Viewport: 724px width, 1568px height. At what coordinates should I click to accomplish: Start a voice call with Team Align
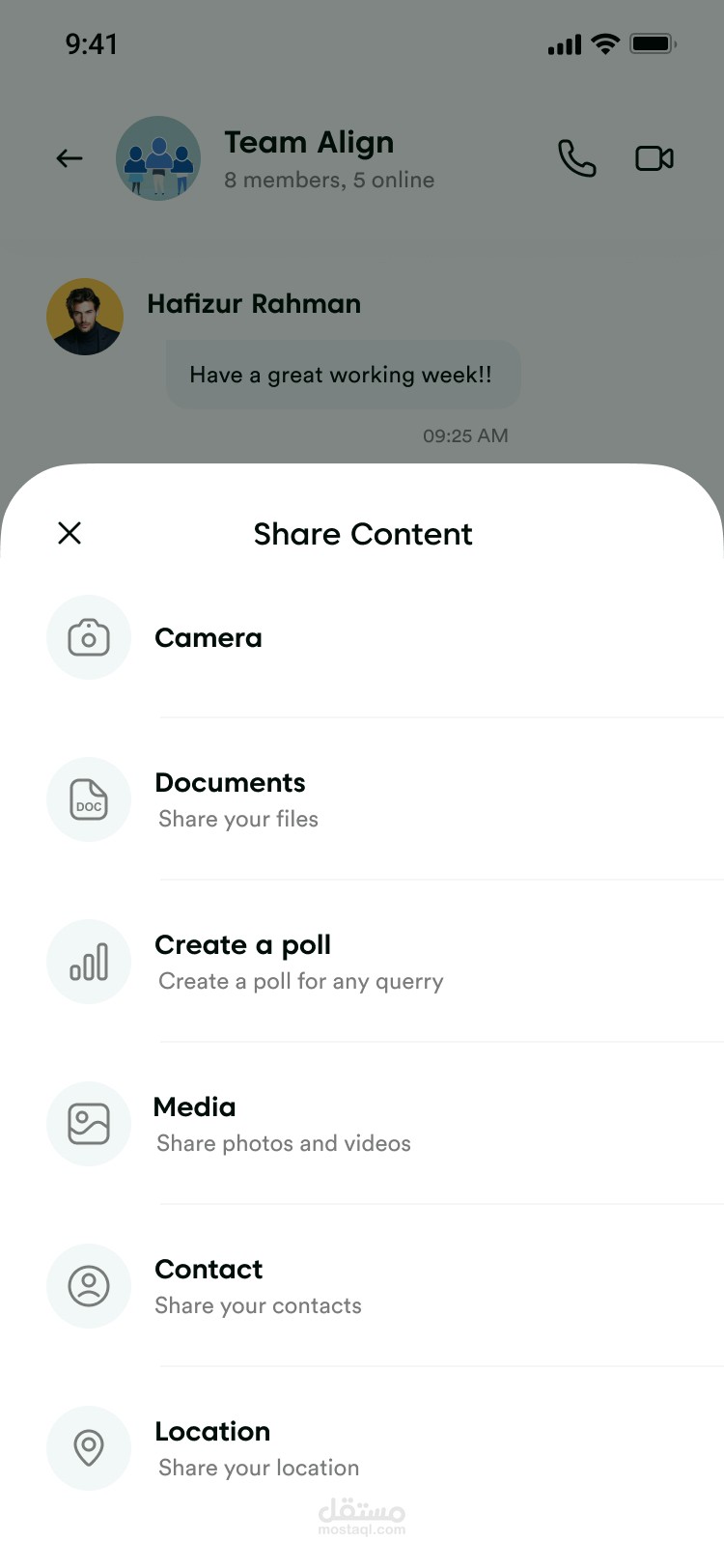pyautogui.click(x=577, y=158)
